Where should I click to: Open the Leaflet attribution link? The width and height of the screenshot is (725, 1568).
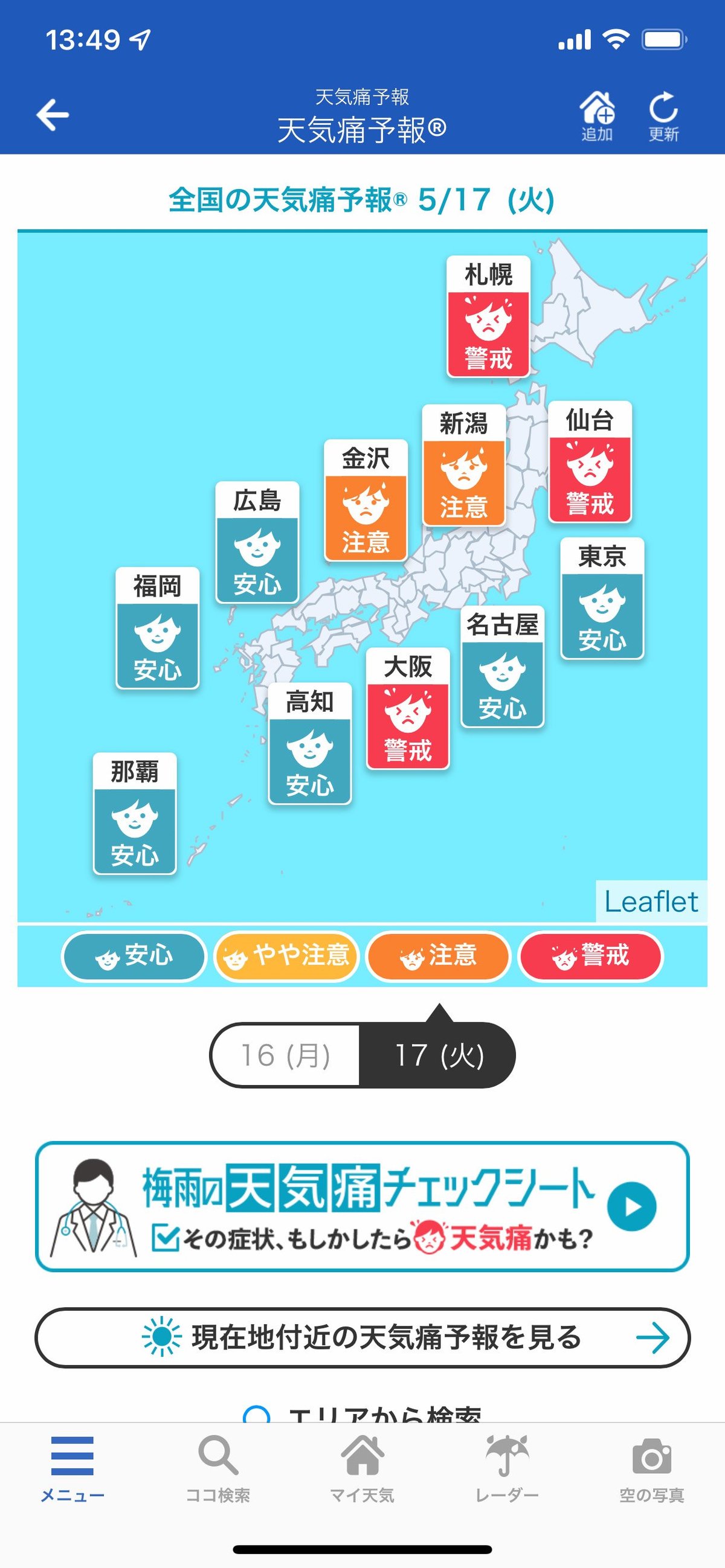(x=651, y=901)
